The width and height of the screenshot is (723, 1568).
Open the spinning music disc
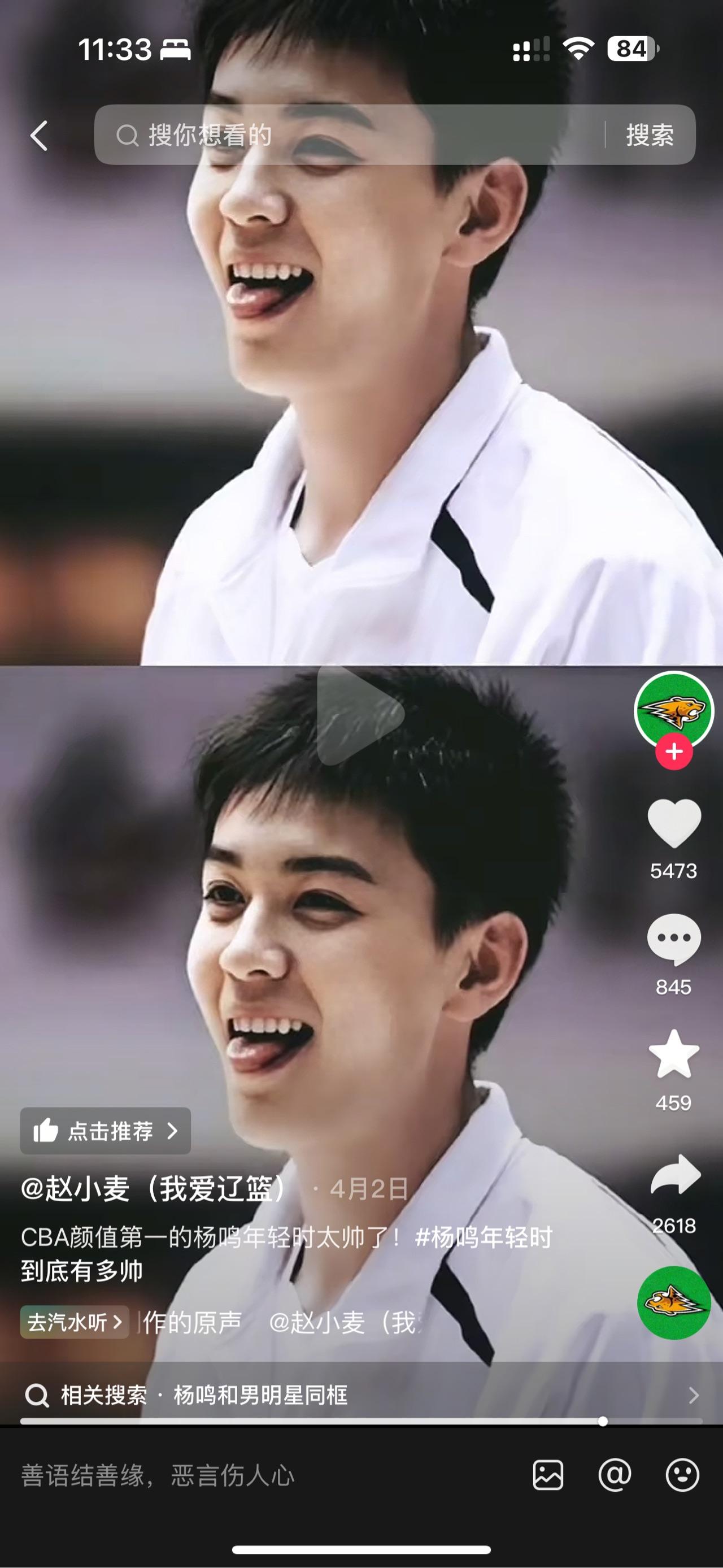pos(674,1302)
